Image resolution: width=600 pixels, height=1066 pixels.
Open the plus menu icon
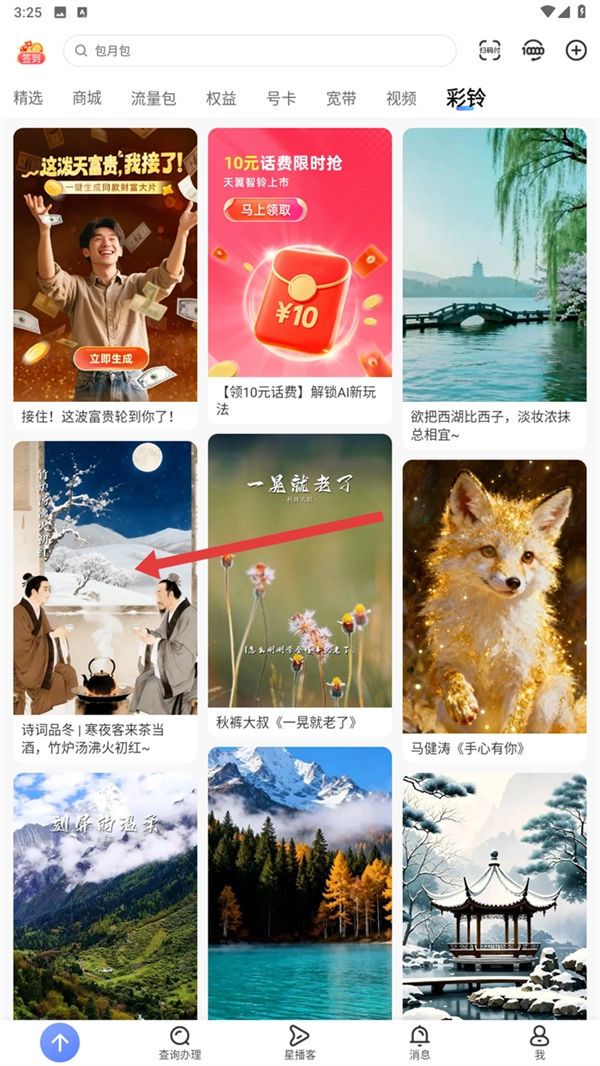(x=576, y=50)
